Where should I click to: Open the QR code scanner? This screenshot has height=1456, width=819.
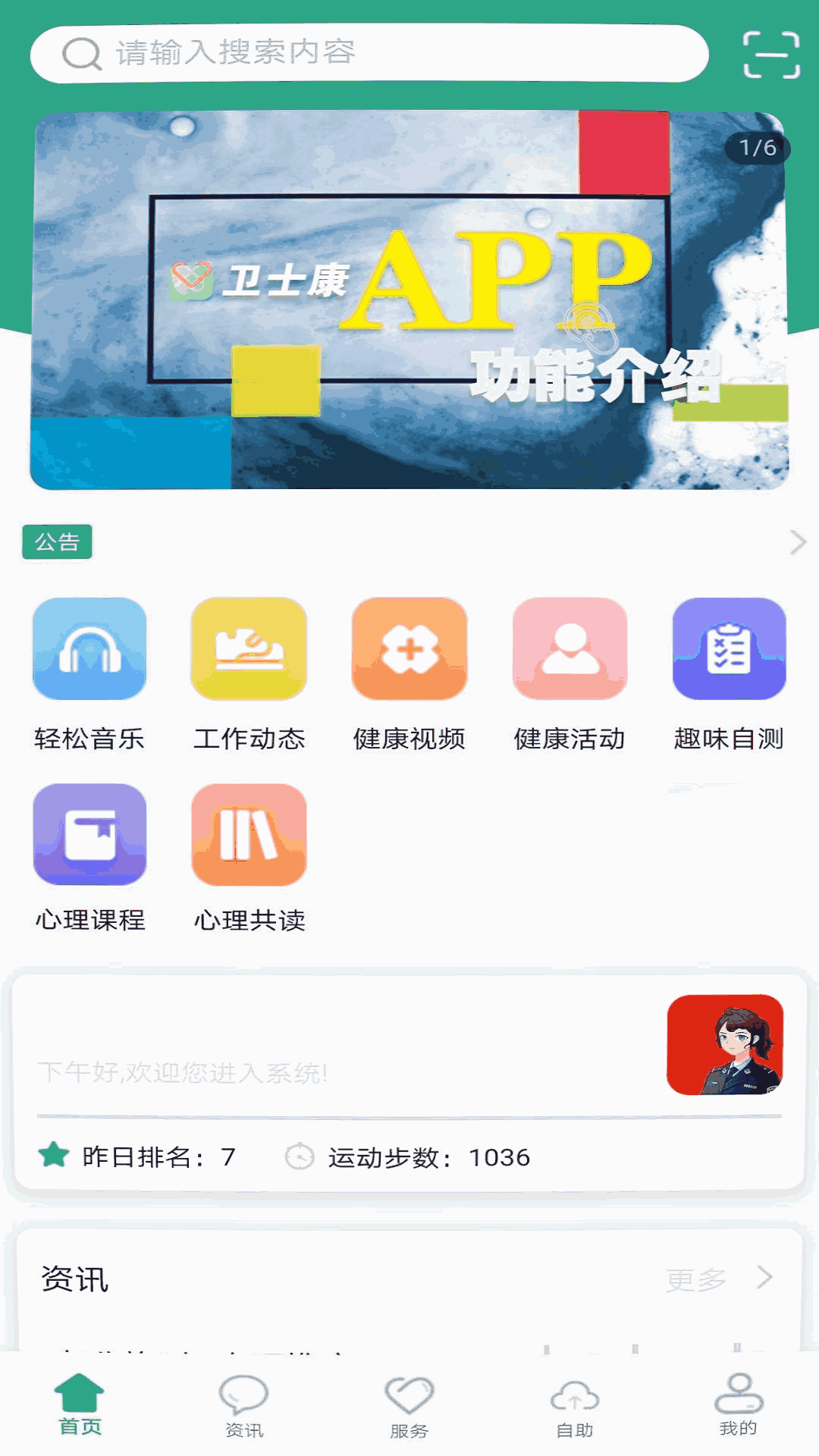tap(770, 55)
